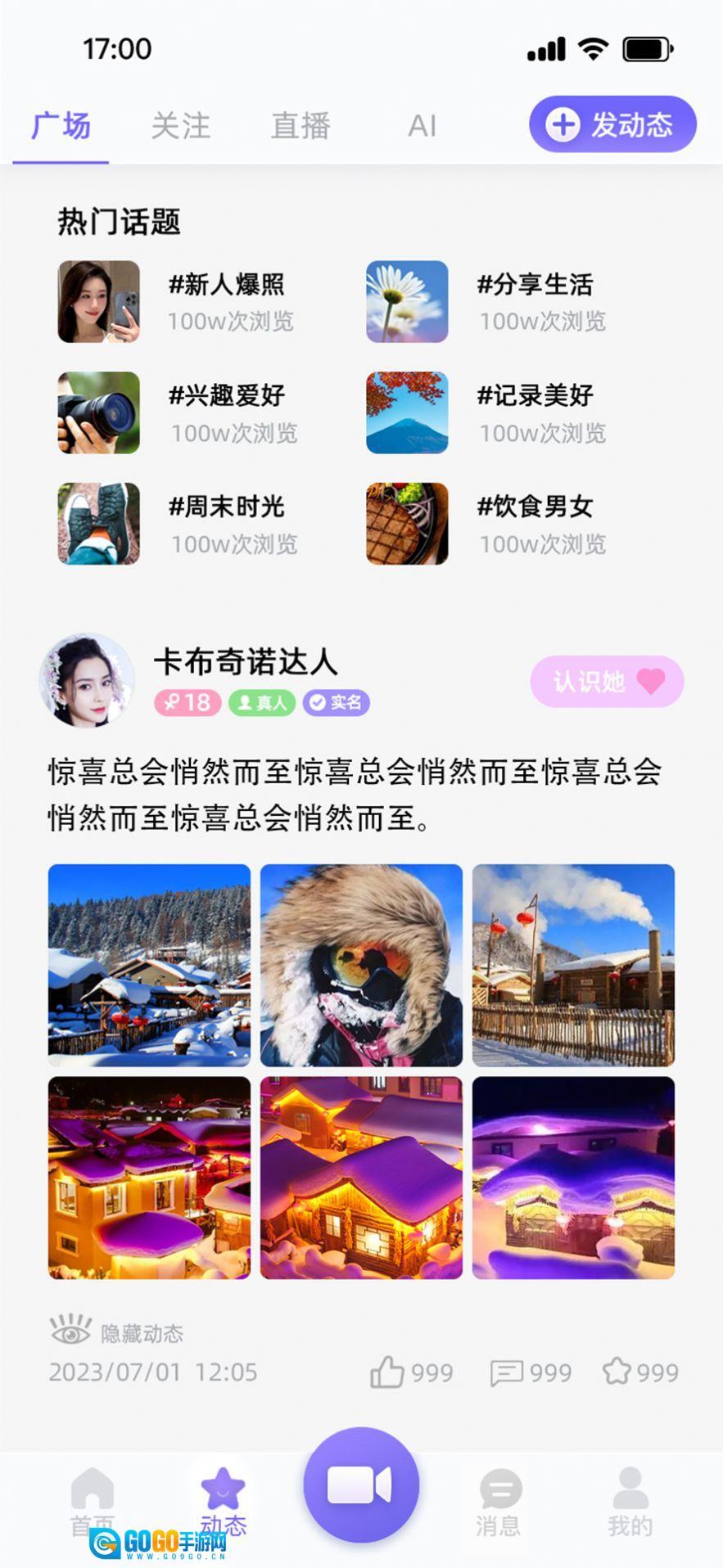Screen dimensions: 723x1568
Task: Switch to the 消息 tab
Action: click(x=499, y=1501)
